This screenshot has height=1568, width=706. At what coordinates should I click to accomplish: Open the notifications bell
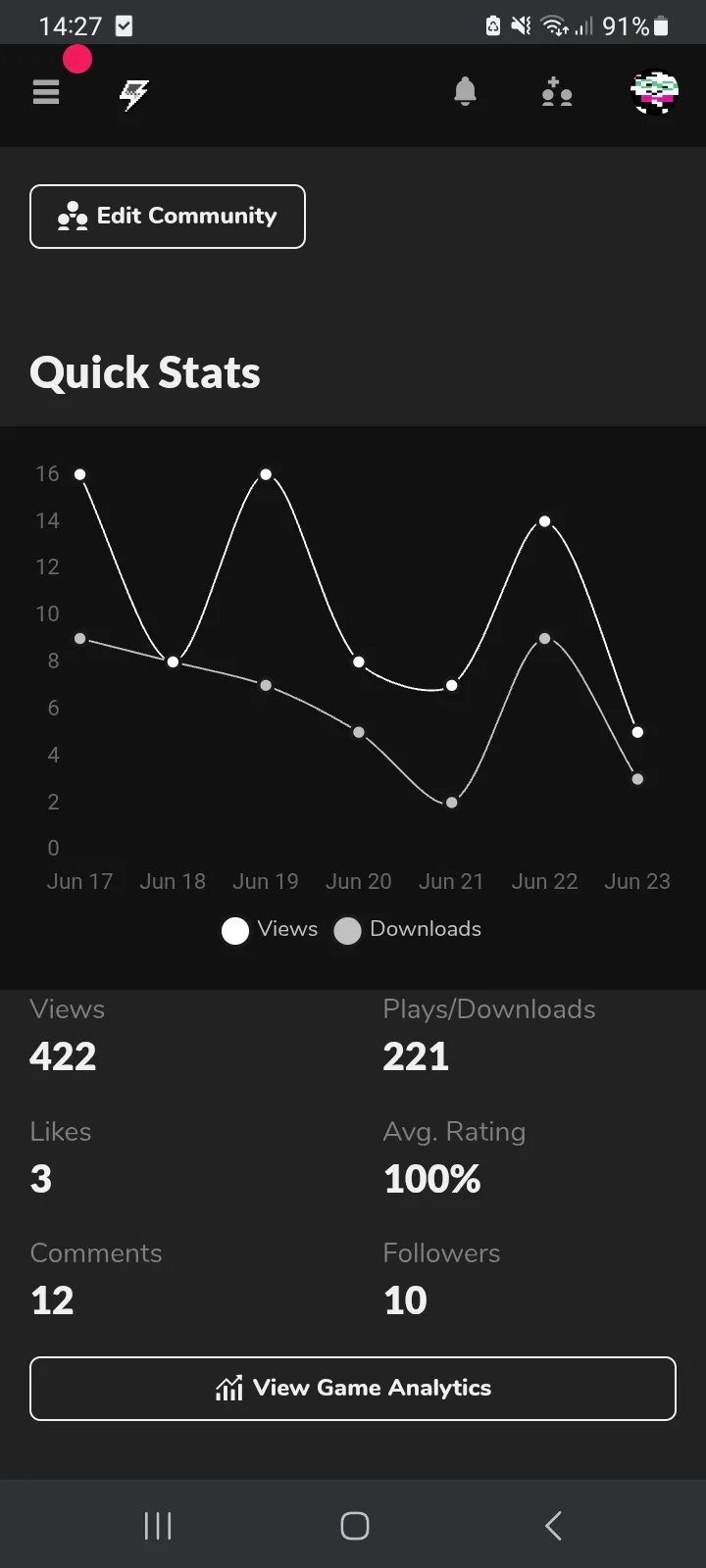465,92
